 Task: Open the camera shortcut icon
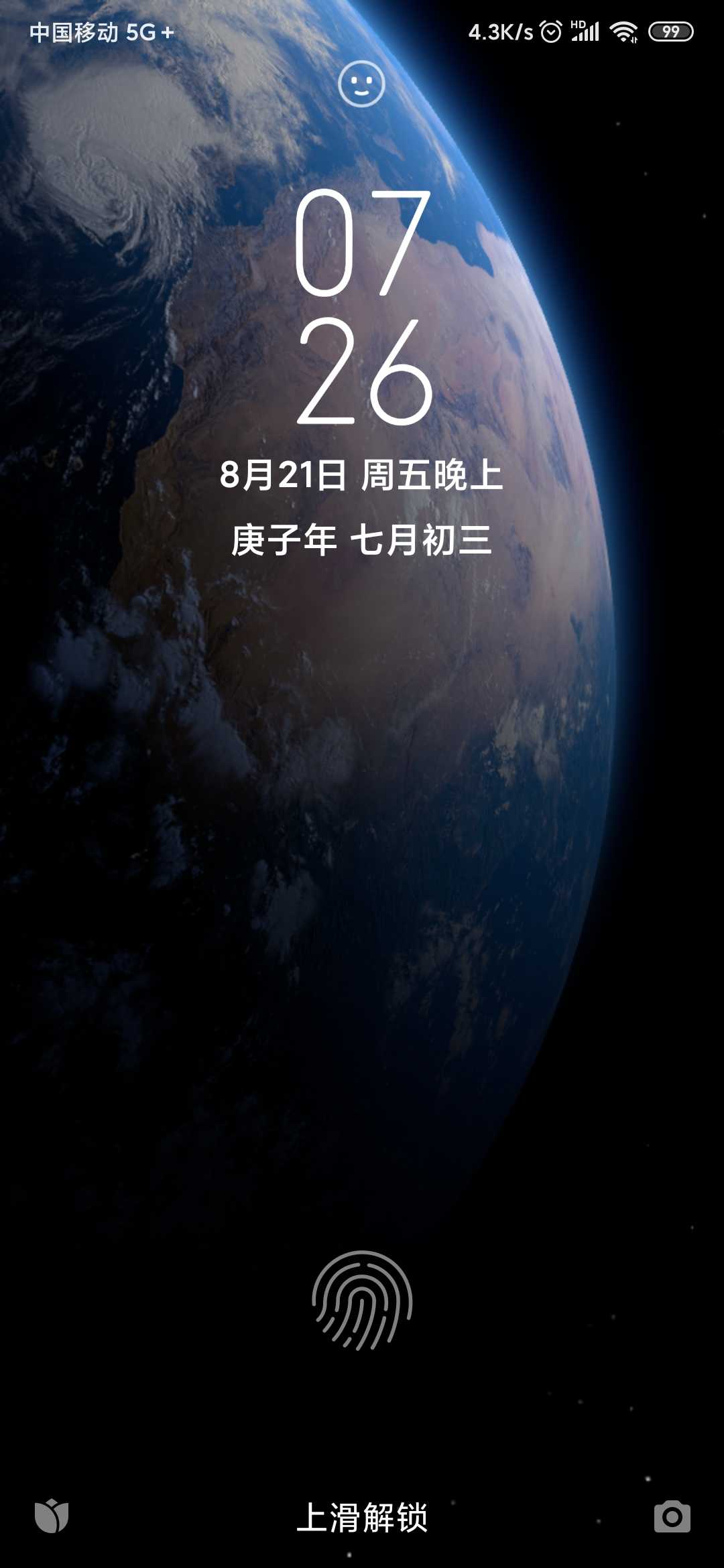click(x=672, y=1516)
